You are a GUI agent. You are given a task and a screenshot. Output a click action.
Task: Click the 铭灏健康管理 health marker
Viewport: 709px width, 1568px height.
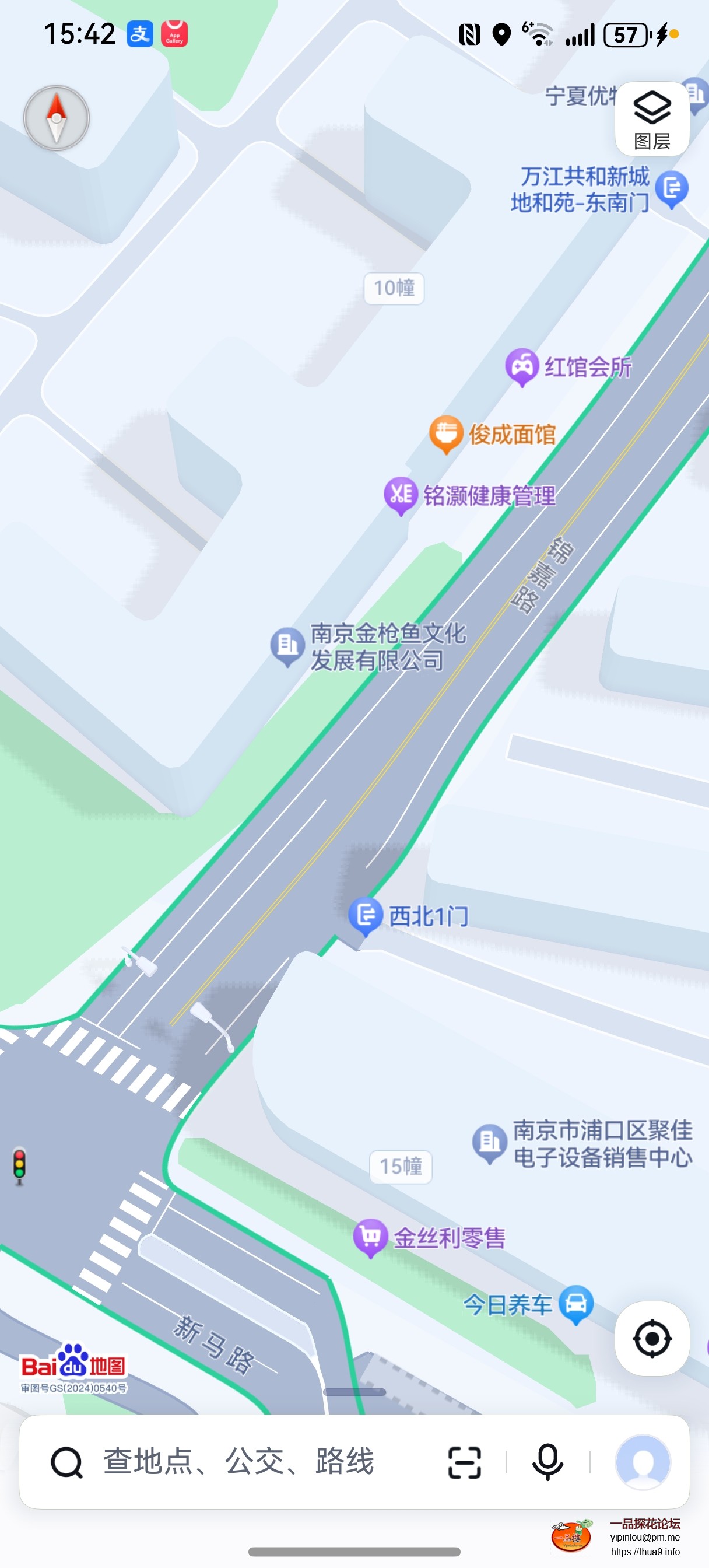[x=401, y=495]
